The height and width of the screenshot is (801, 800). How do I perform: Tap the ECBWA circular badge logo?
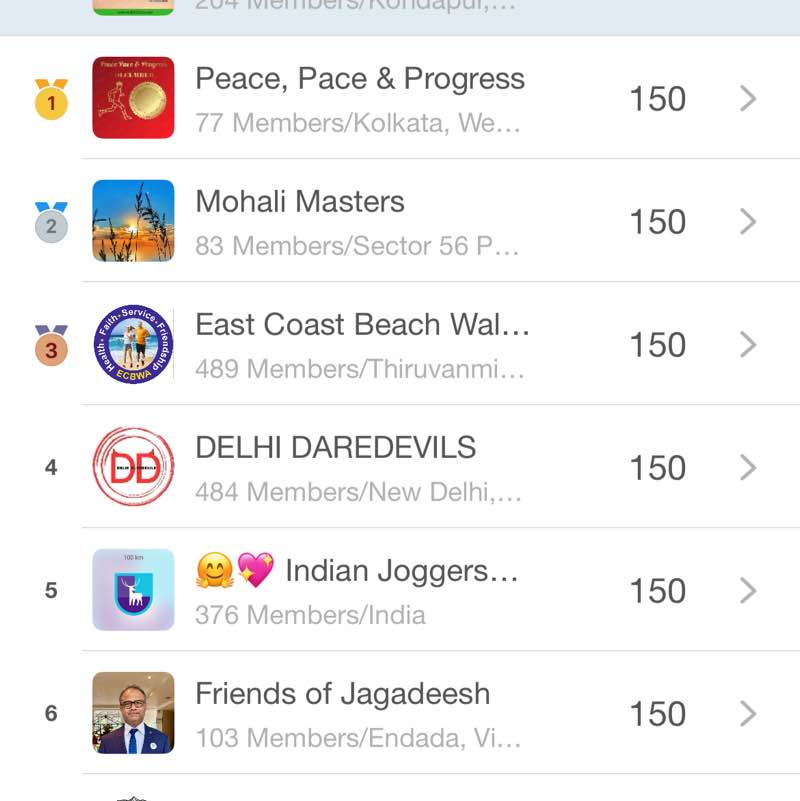click(x=133, y=343)
